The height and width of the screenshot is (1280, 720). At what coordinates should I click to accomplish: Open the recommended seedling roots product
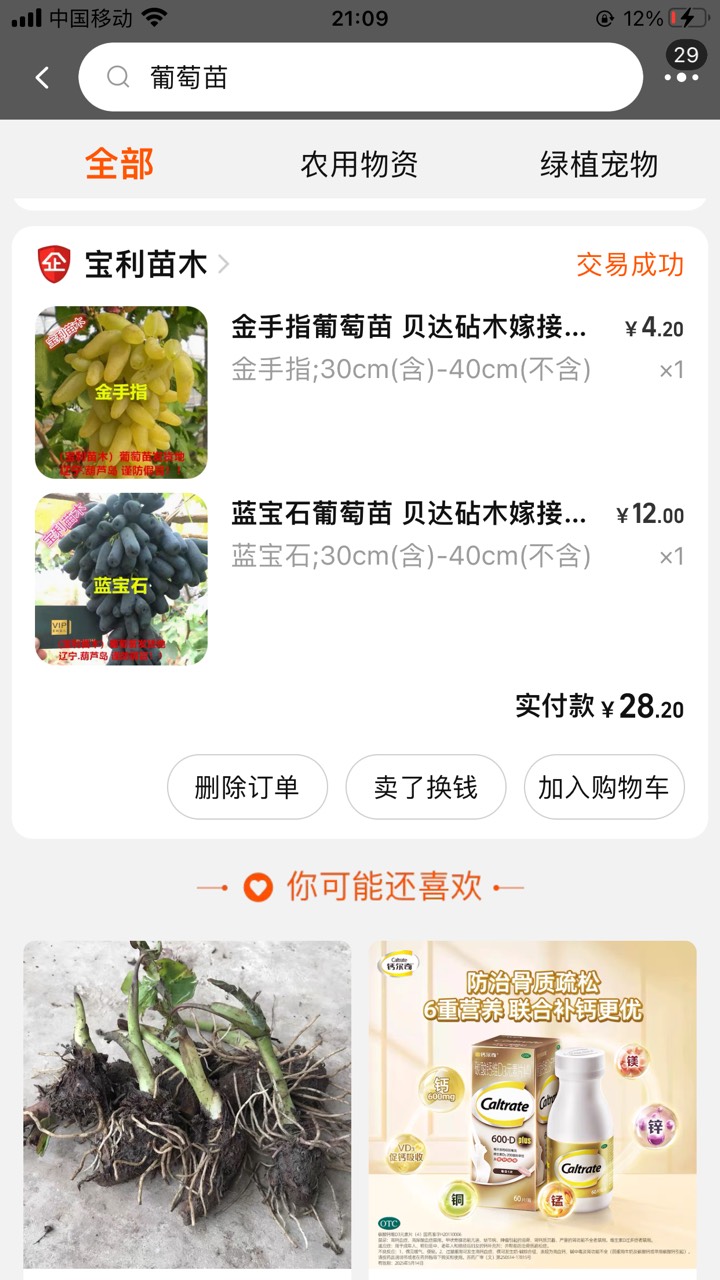point(188,1104)
